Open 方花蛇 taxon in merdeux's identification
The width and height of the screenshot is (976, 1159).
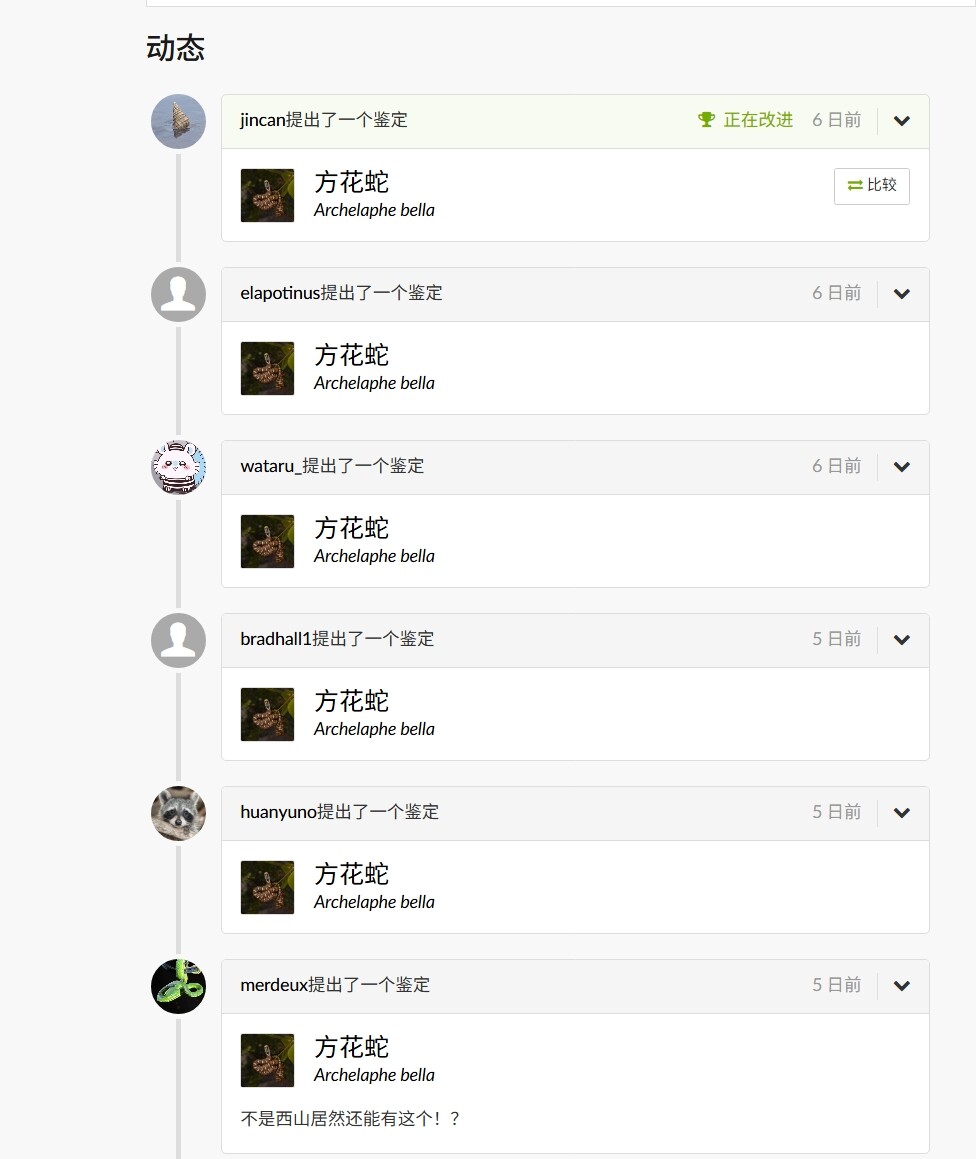click(351, 1047)
